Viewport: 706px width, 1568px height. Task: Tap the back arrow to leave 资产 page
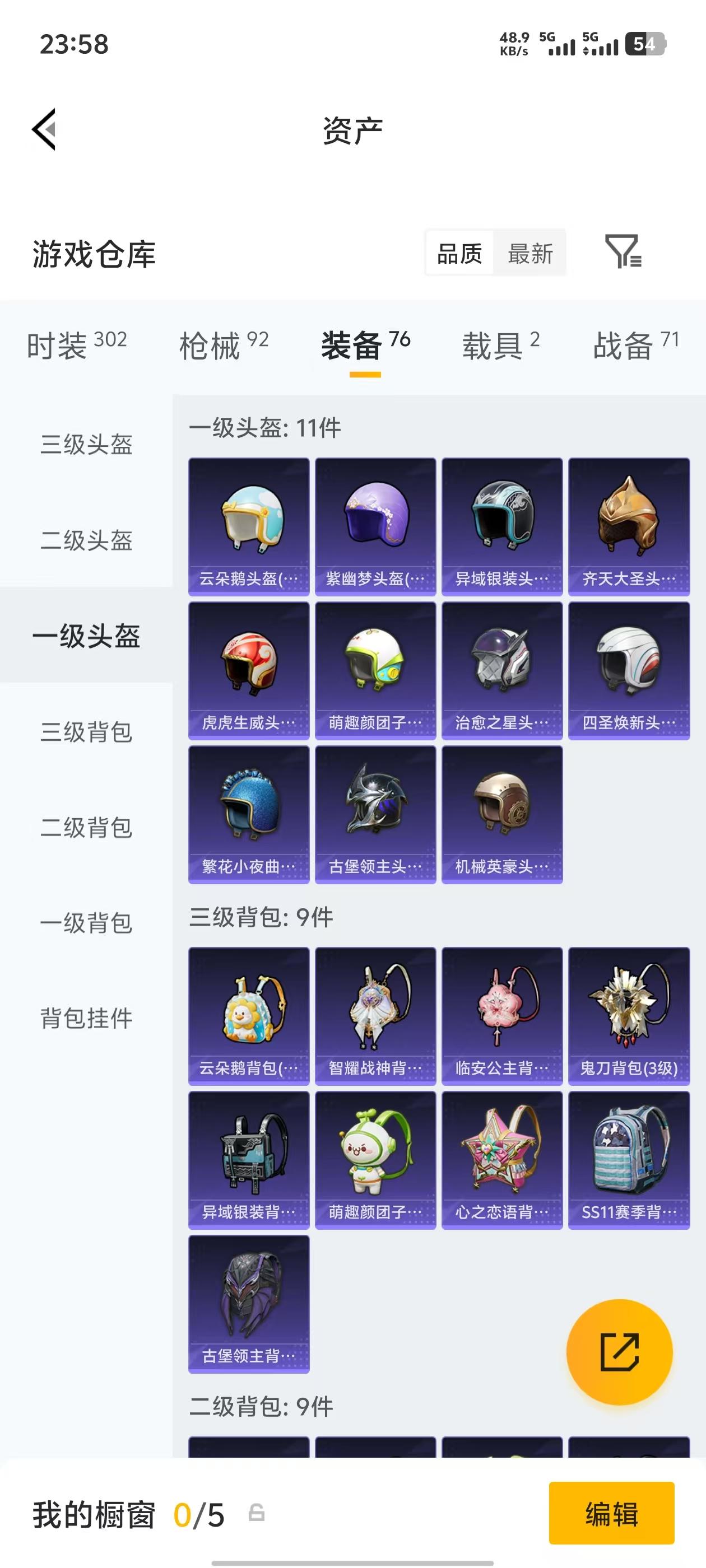tap(44, 129)
